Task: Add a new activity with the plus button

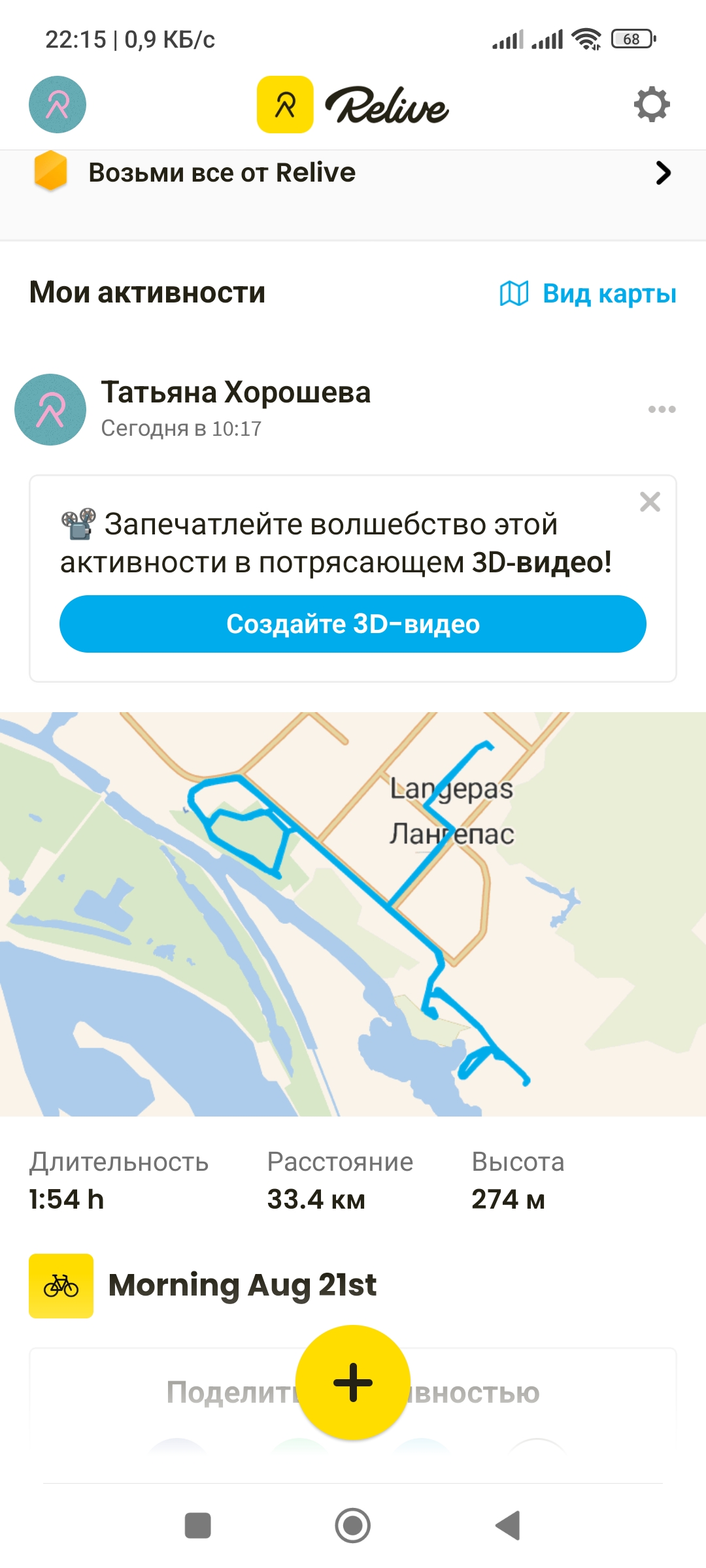Action: pos(353,1382)
